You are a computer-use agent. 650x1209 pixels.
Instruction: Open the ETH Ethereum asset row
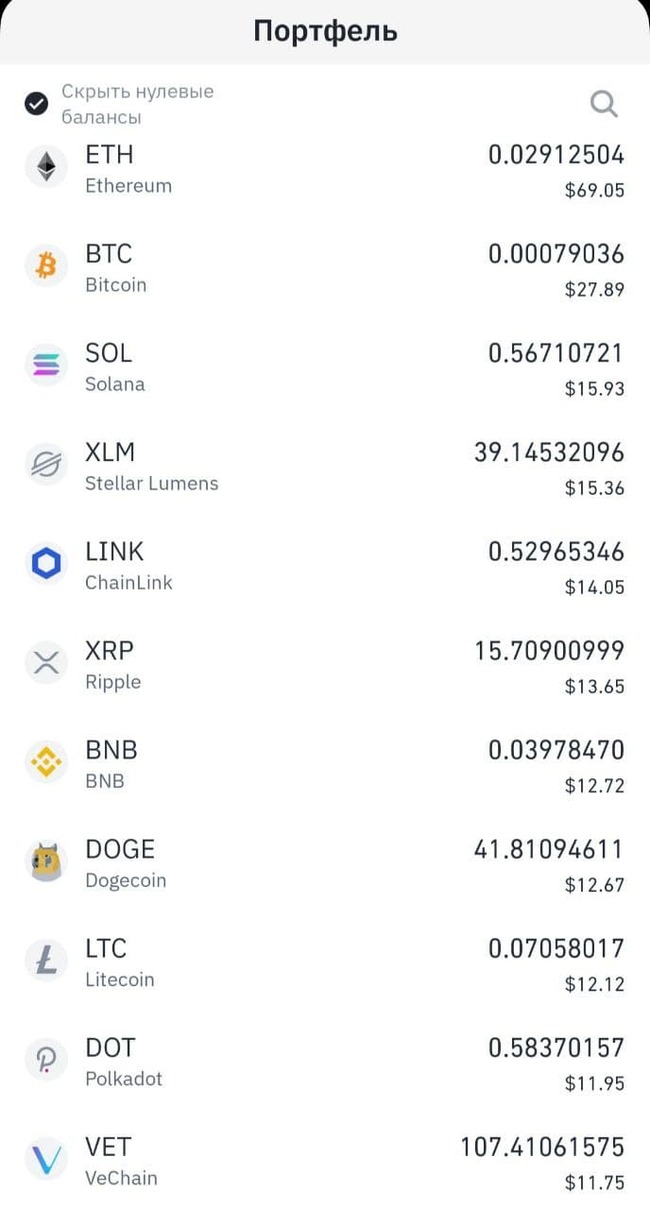click(x=325, y=169)
